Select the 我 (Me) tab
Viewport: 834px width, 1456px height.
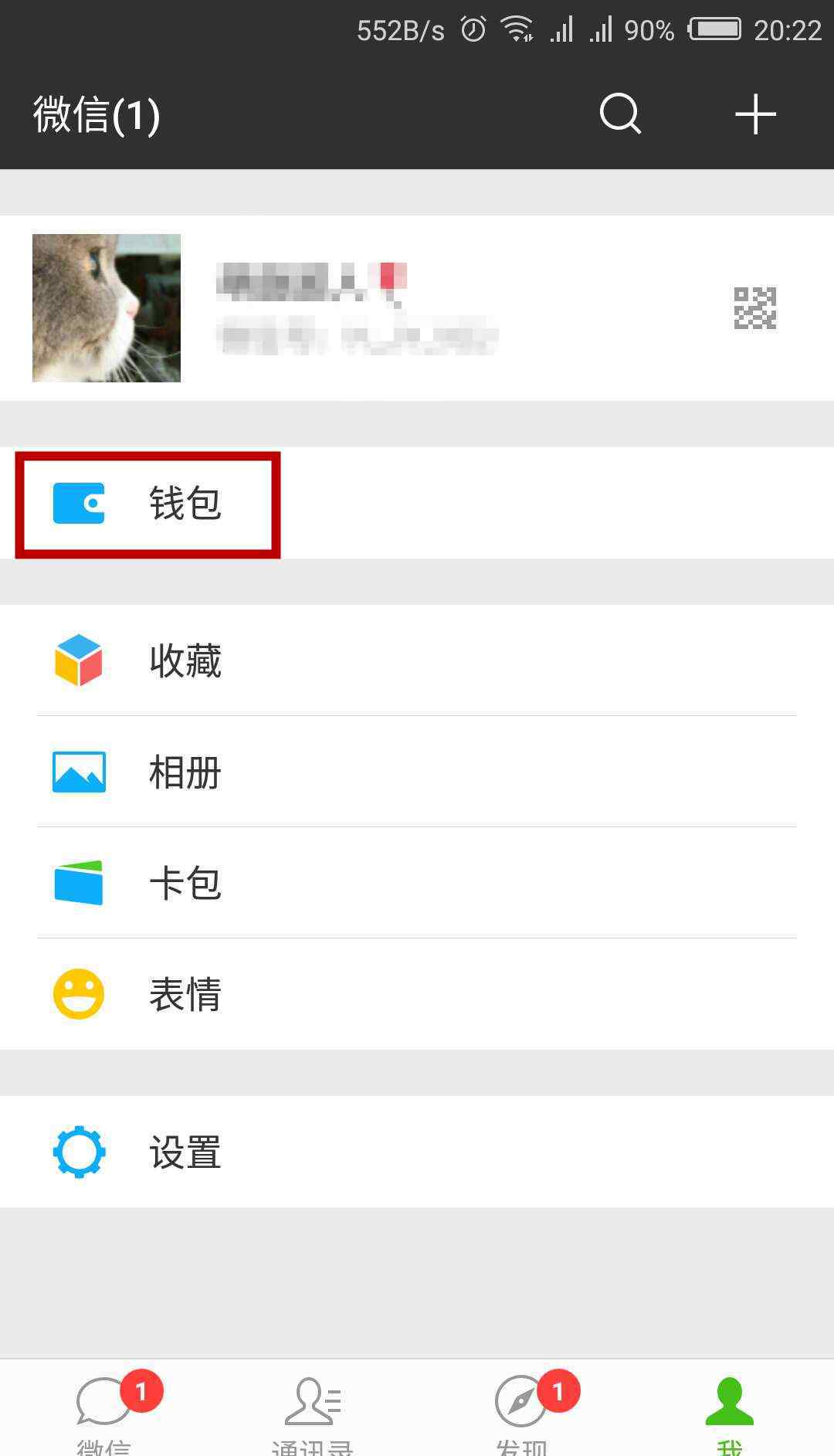click(x=730, y=1409)
